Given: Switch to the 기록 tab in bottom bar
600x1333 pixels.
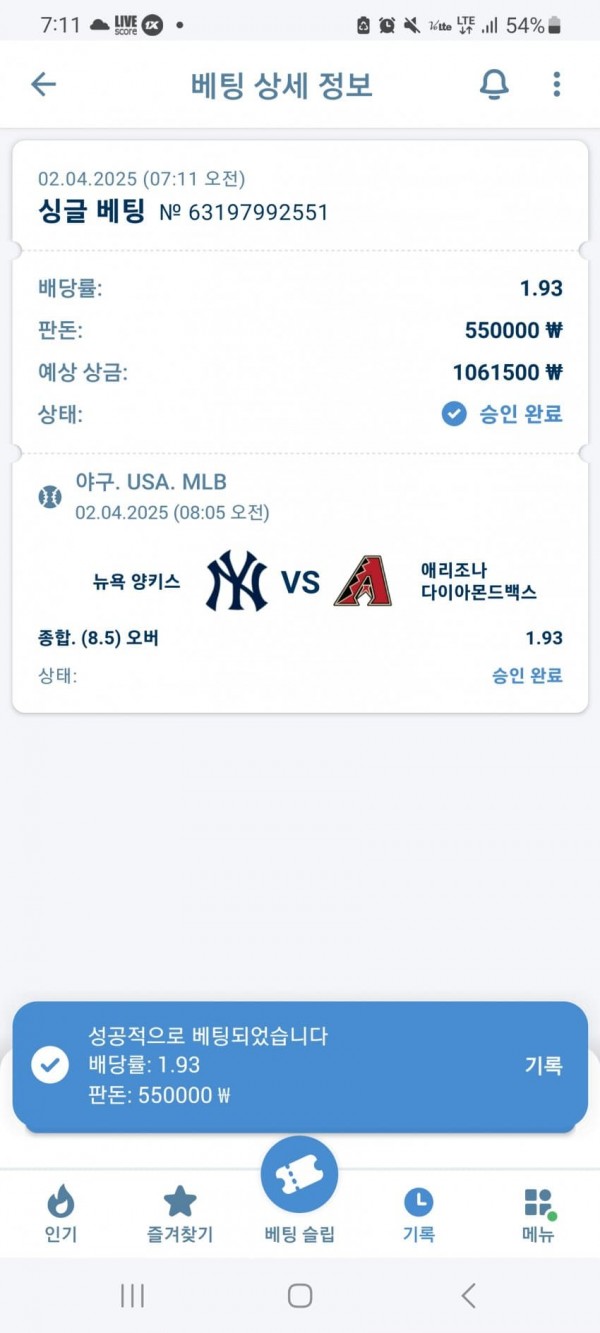Looking at the screenshot, I should [418, 1213].
